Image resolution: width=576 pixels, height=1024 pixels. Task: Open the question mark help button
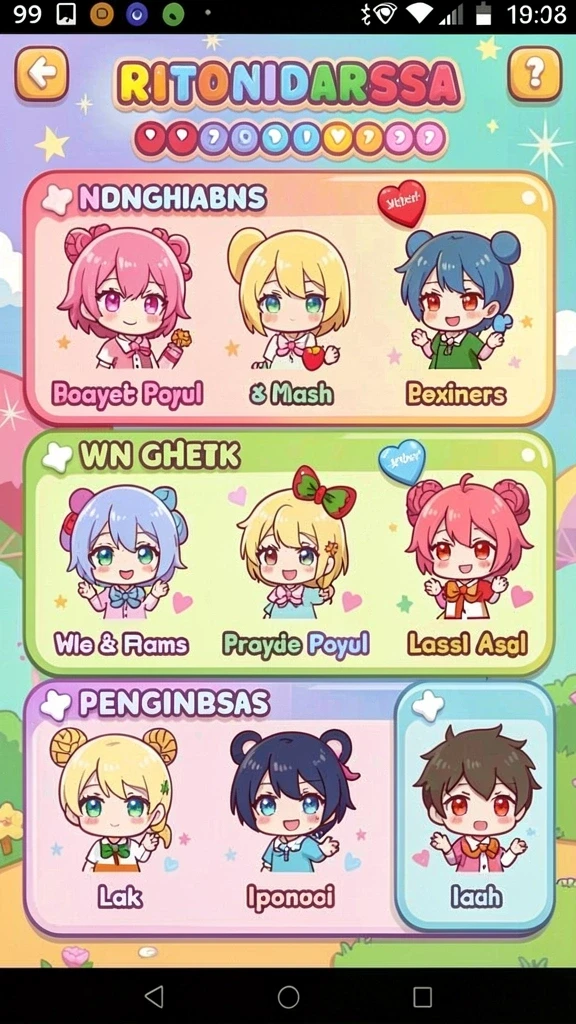pyautogui.click(x=535, y=74)
